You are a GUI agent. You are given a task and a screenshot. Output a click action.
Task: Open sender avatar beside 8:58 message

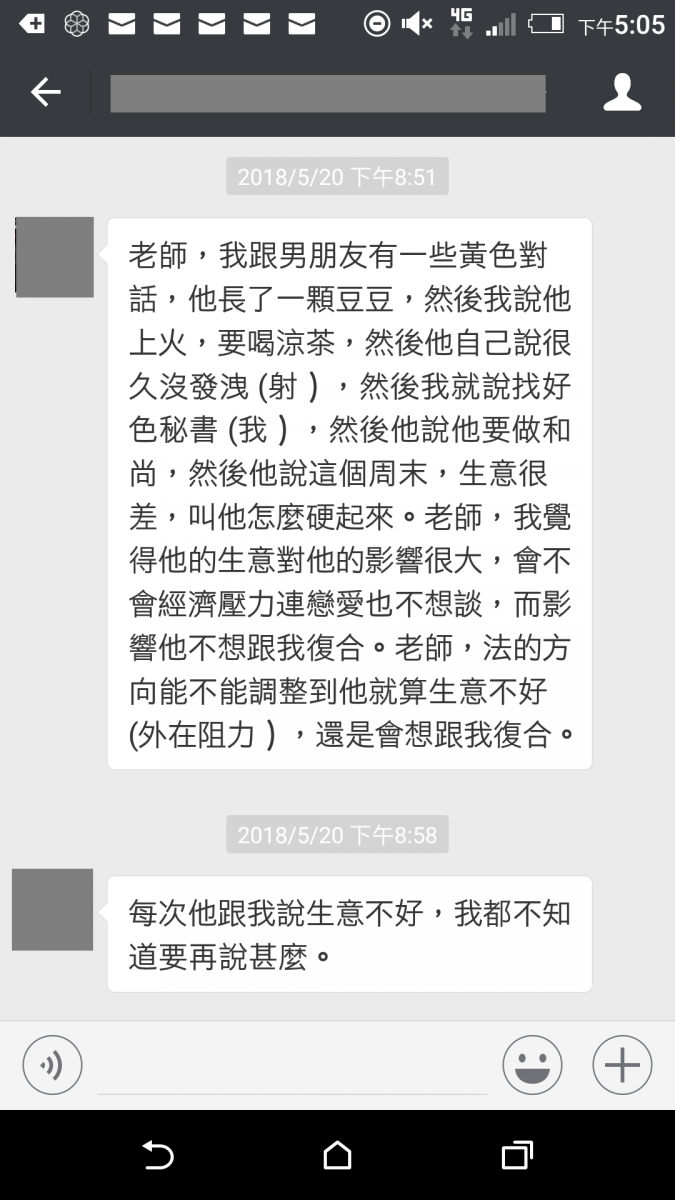(x=53, y=910)
